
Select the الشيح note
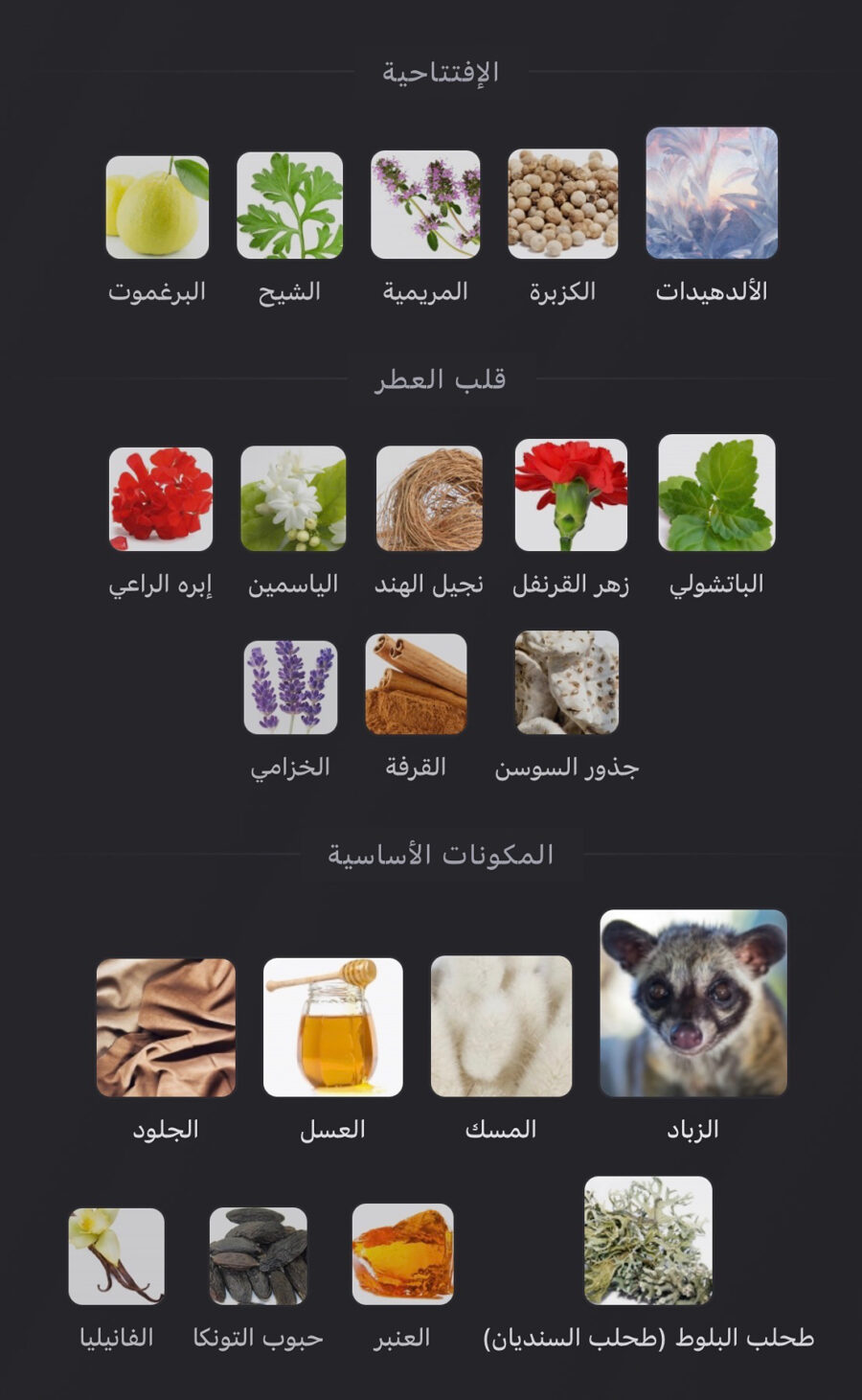click(x=289, y=205)
